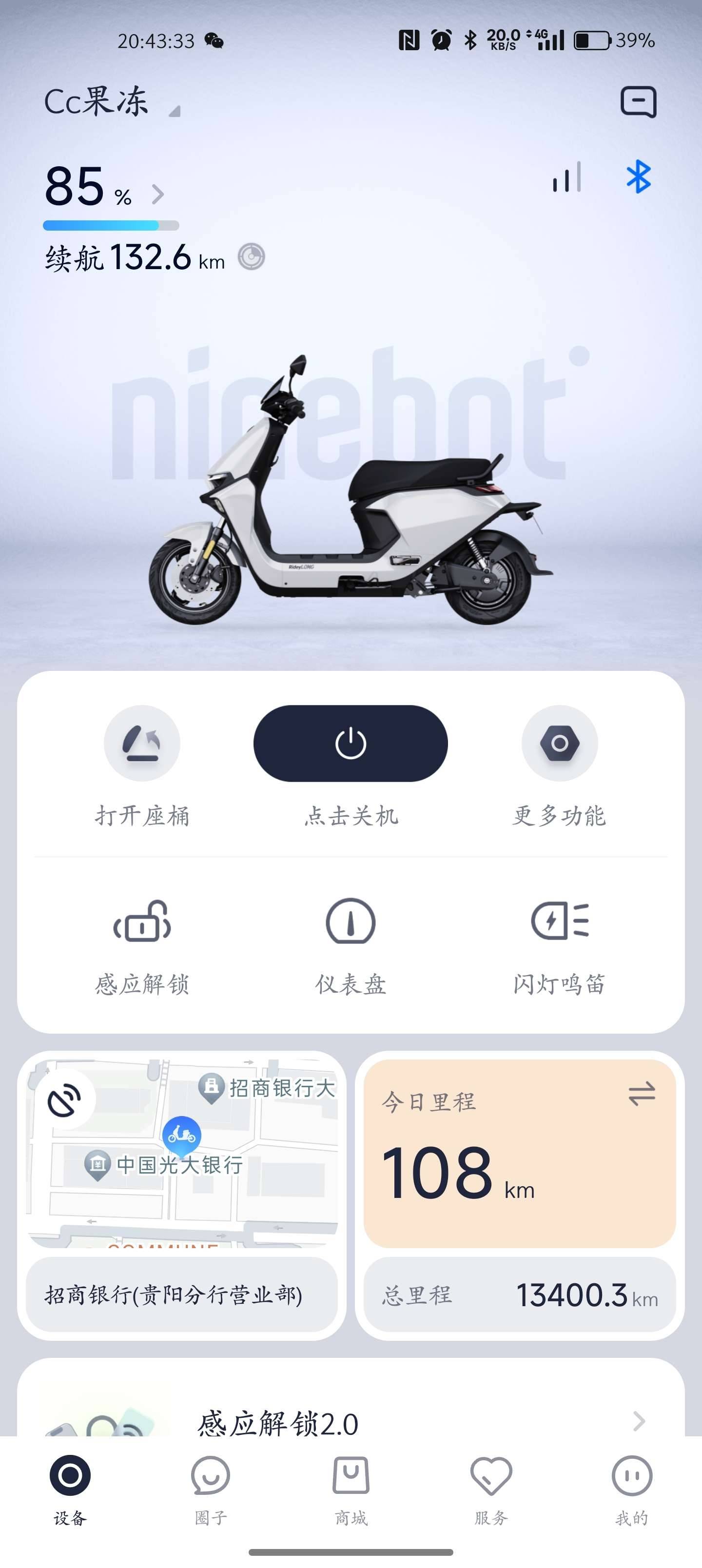702x1568 pixels.
Task: Open the seat bucket (打开座桶)
Action: 142,743
